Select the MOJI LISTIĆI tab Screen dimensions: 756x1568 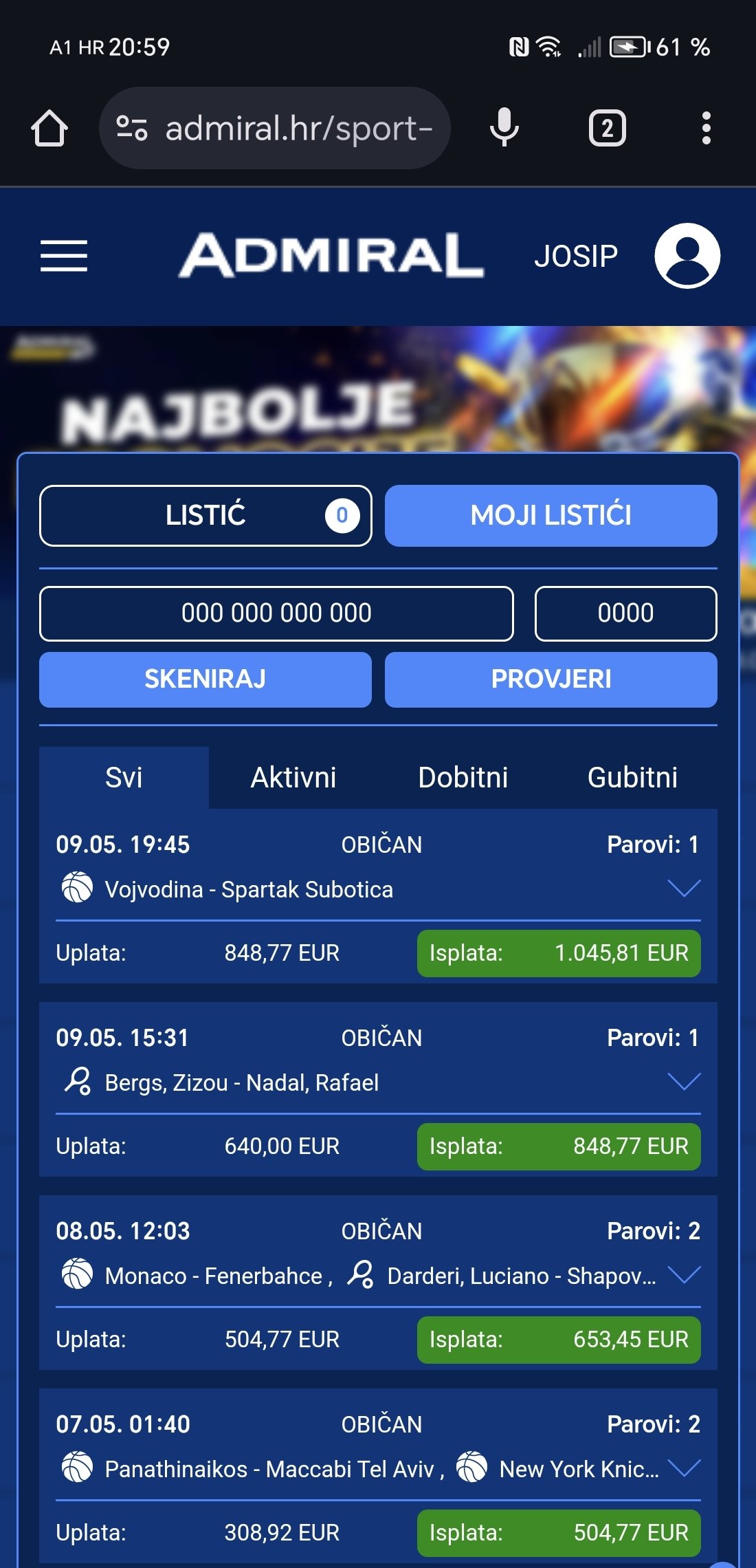[x=551, y=516]
